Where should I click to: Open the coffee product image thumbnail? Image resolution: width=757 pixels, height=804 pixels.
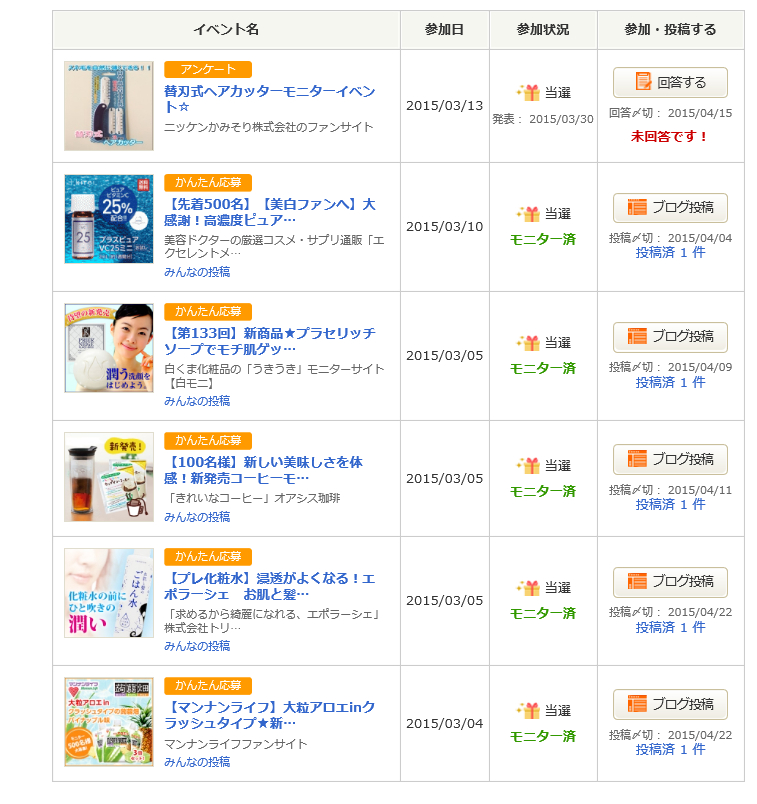(x=109, y=477)
